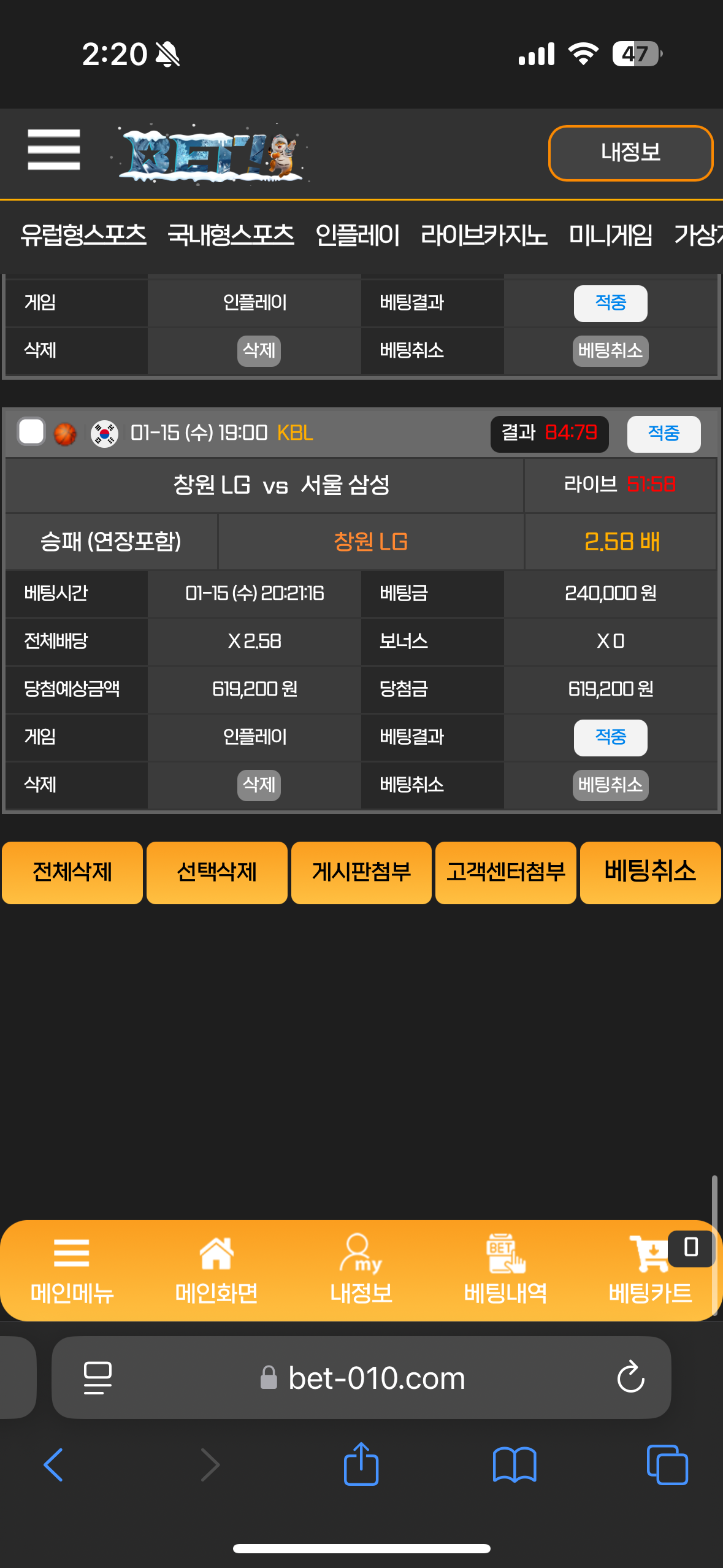This screenshot has width=723, height=1568.
Task: Tap 전체삭제 to delete all
Action: tap(72, 872)
